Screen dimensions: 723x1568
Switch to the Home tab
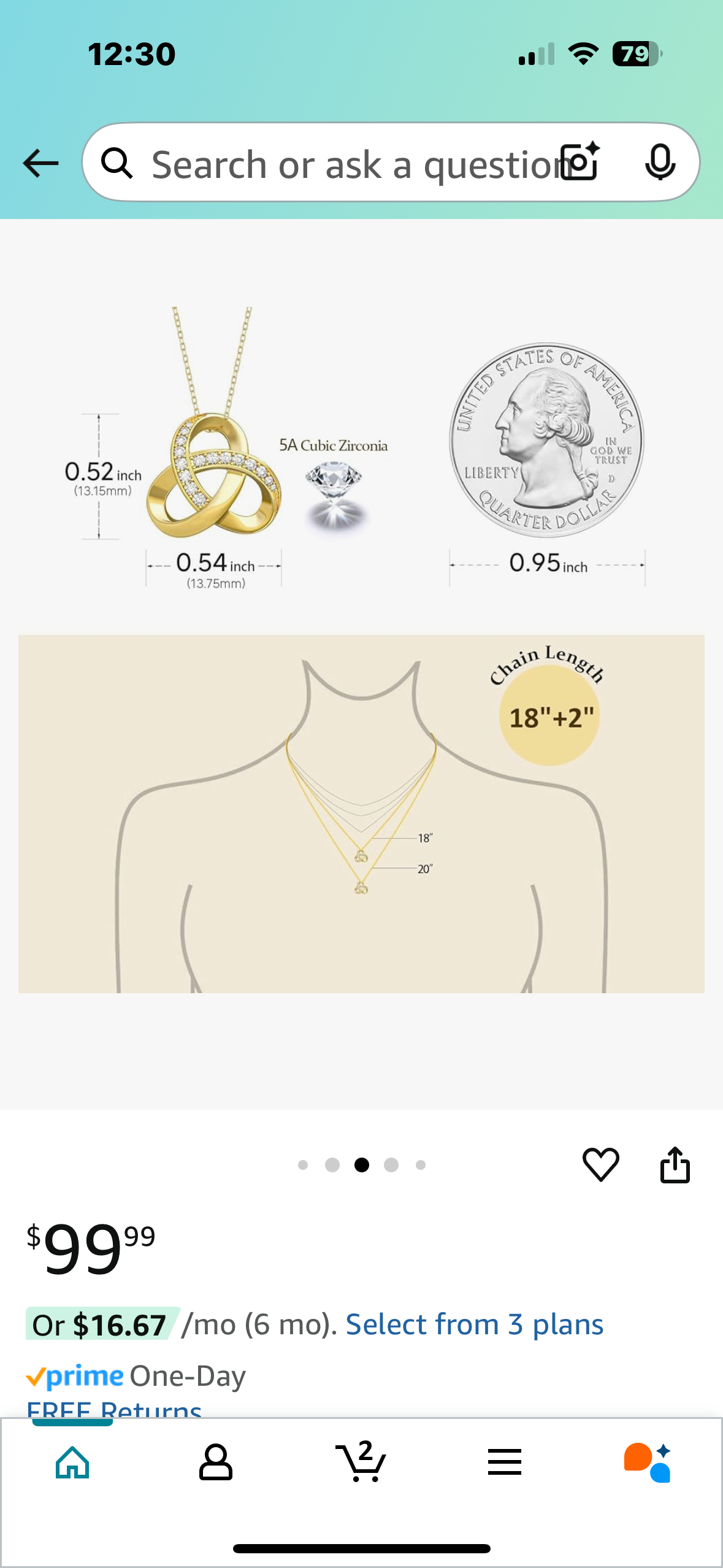point(72,1462)
